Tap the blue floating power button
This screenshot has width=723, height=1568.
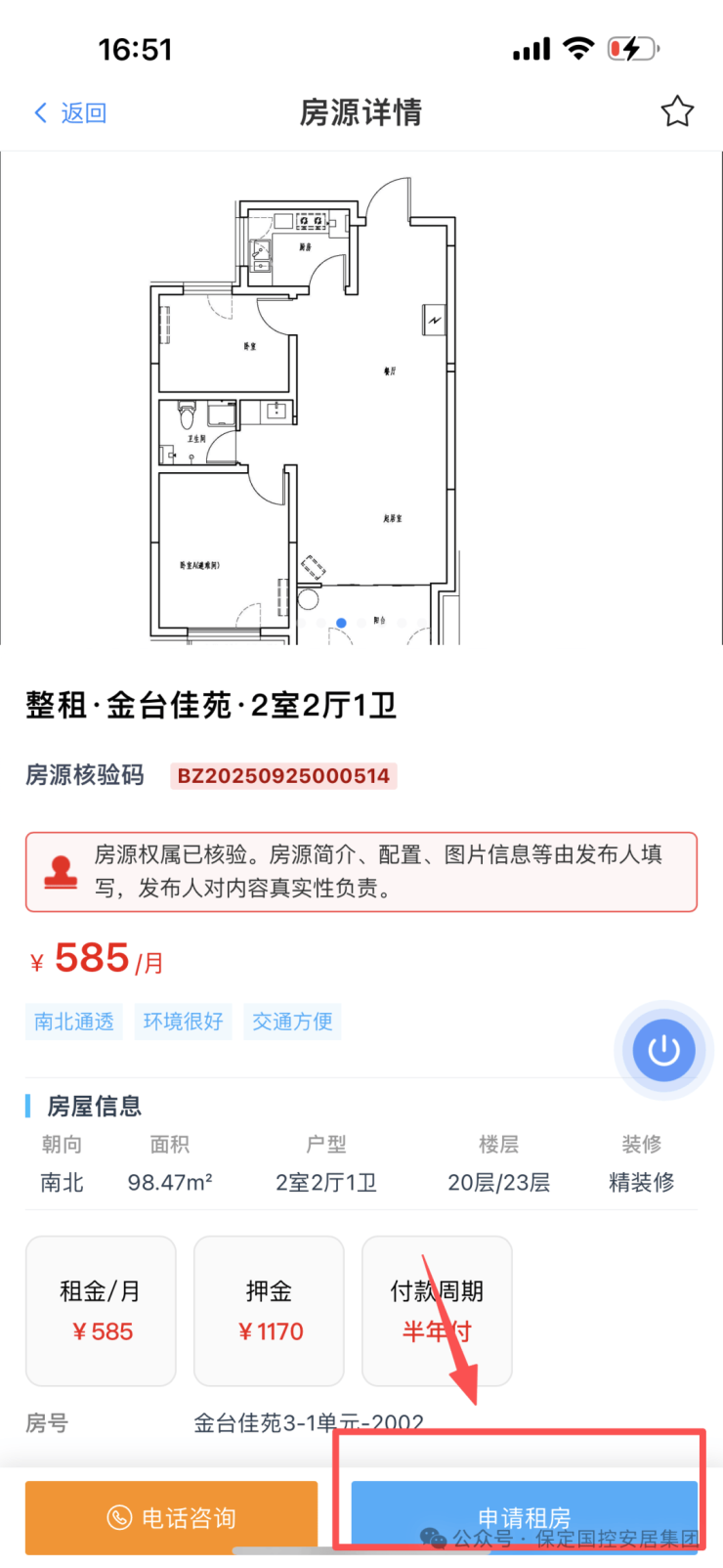coord(663,1051)
